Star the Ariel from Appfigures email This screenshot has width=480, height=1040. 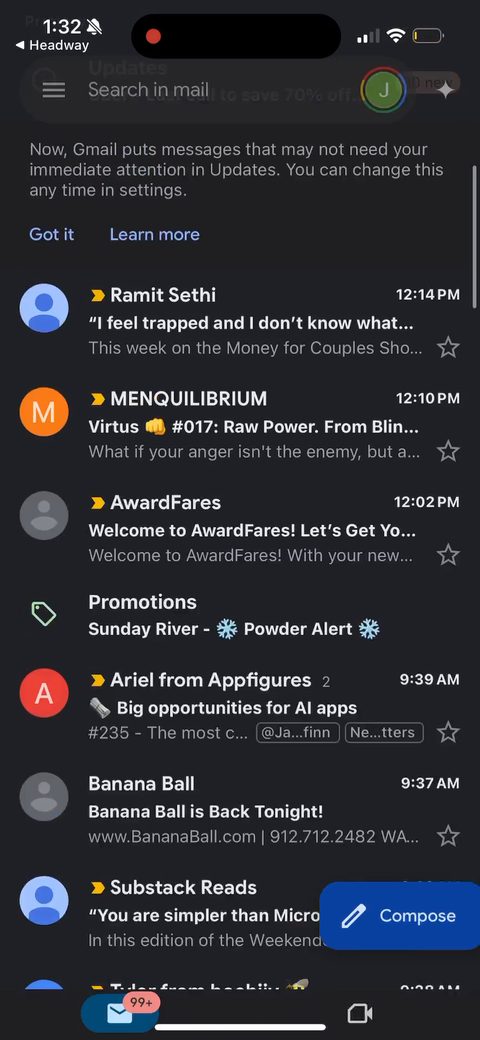pyautogui.click(x=449, y=733)
